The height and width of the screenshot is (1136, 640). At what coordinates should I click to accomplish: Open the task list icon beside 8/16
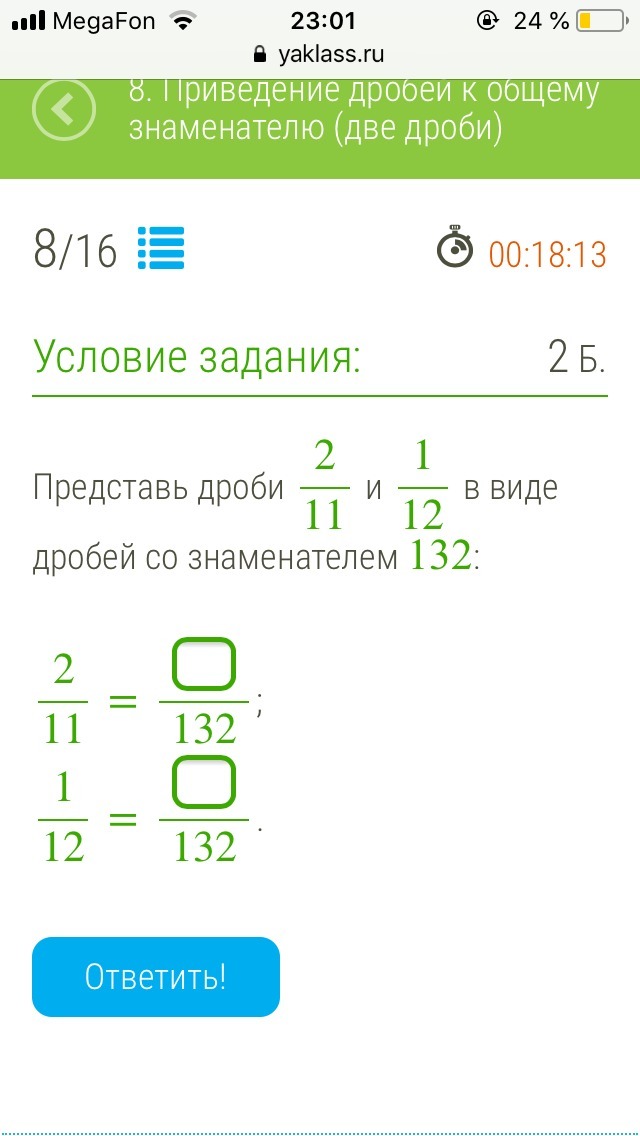[161, 248]
